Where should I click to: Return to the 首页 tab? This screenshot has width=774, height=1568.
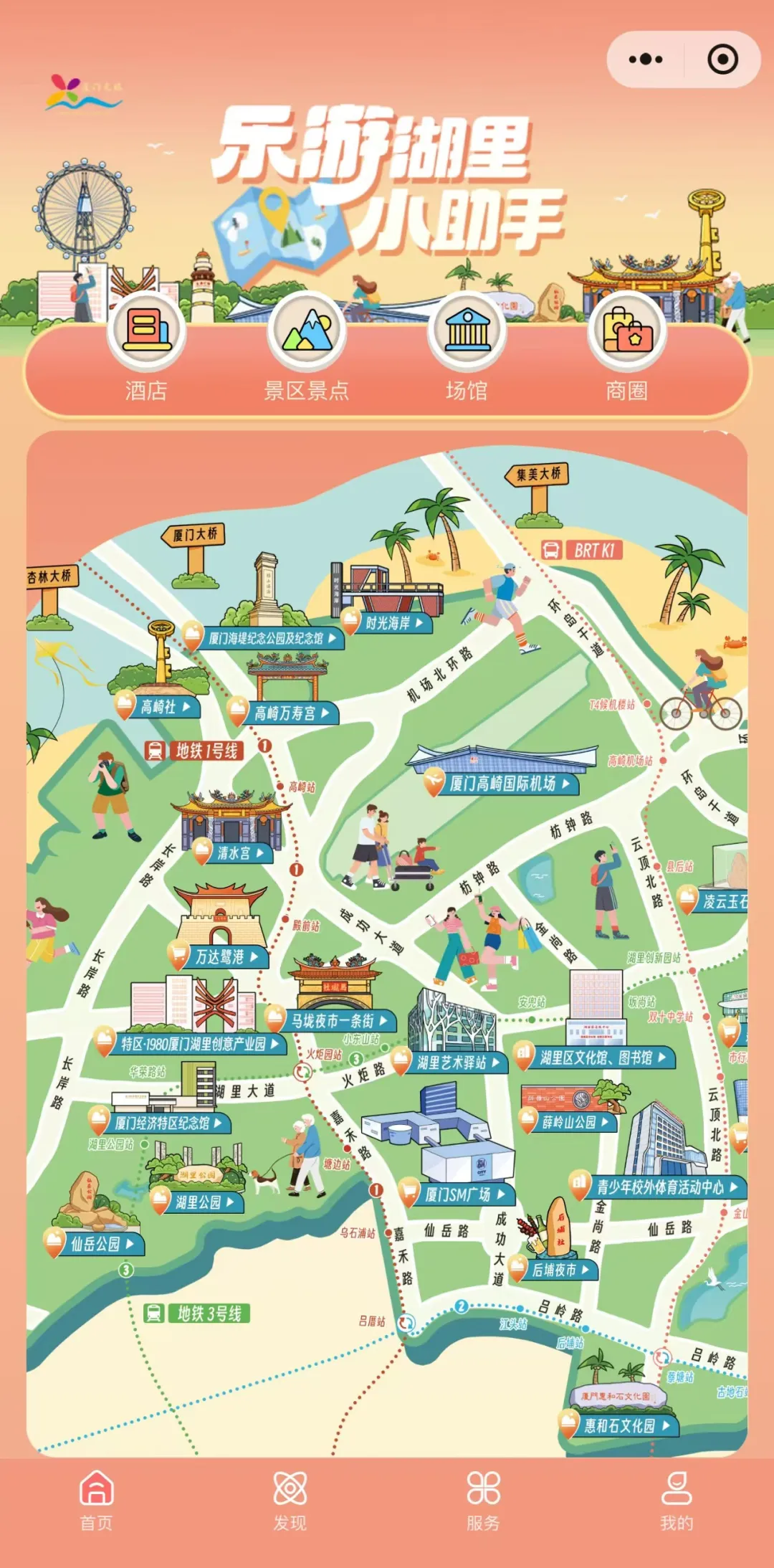coord(96,1500)
